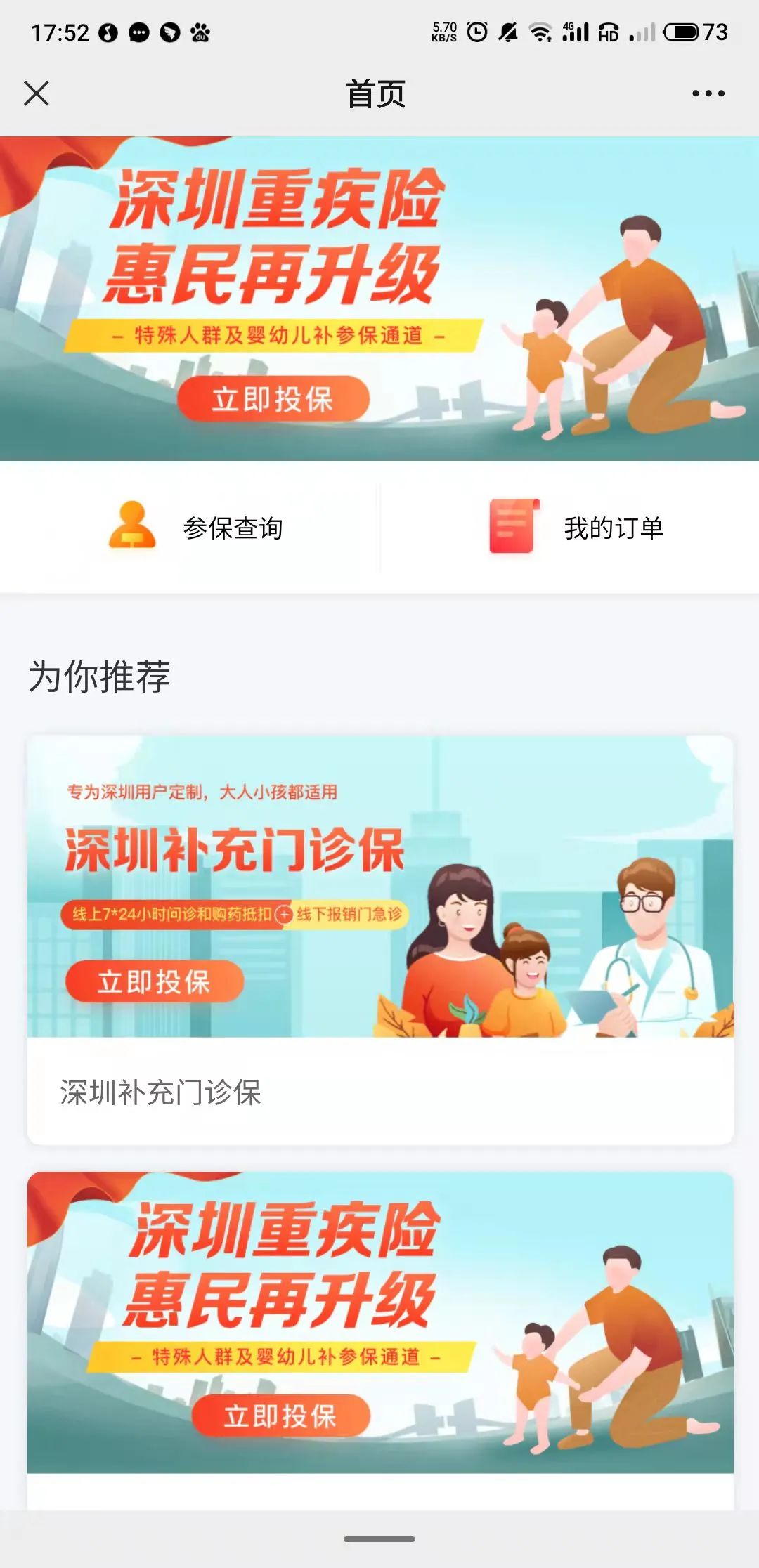This screenshot has height=1568, width=759.
Task: Tap the 深圳重疾险惠民再升级 banner image
Action: [379, 295]
